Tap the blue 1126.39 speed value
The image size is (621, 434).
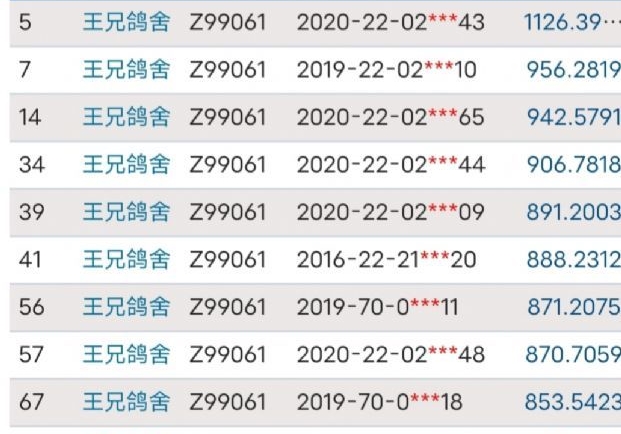(570, 22)
